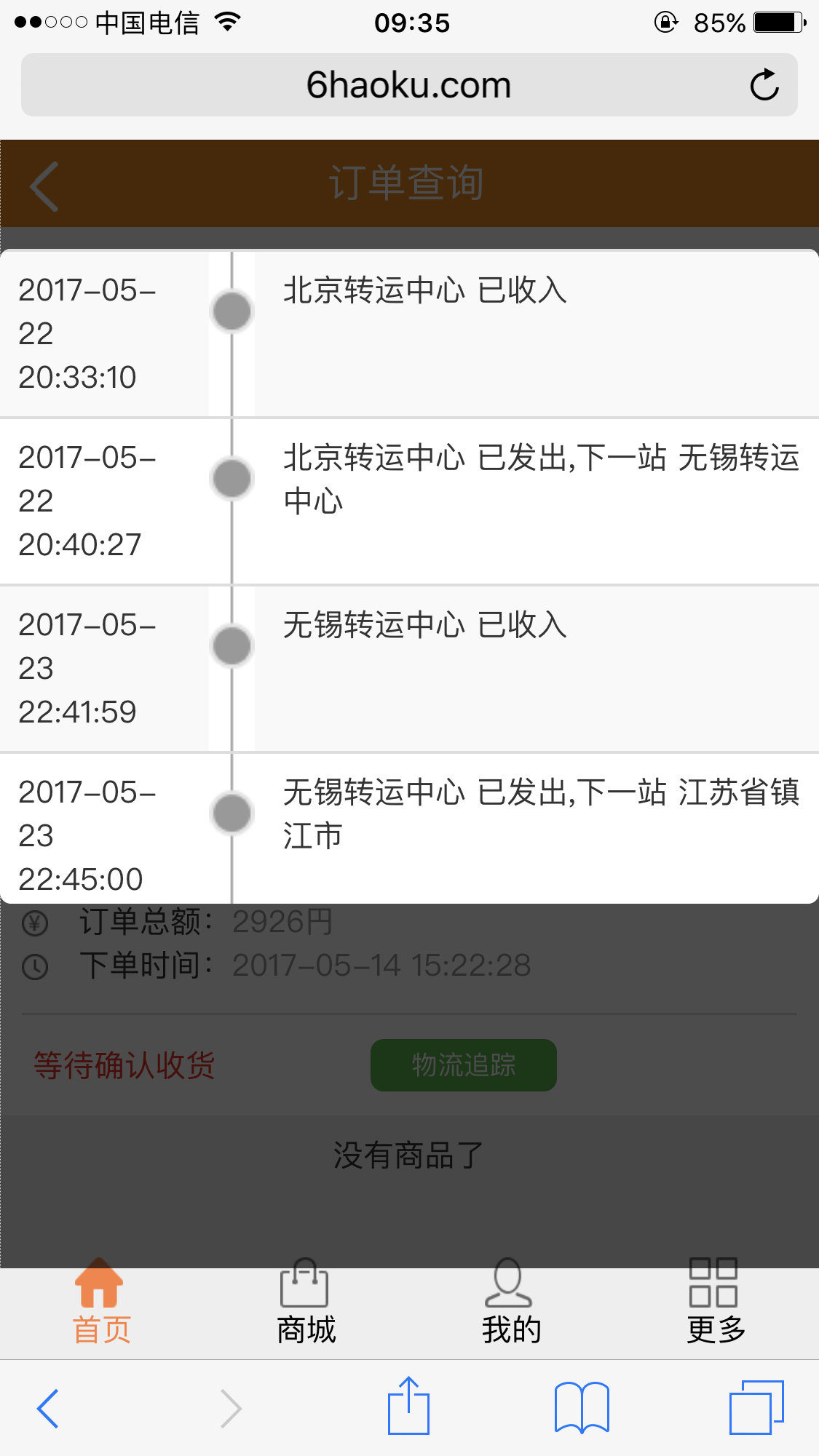Open Safari bookmarks

point(582,1407)
